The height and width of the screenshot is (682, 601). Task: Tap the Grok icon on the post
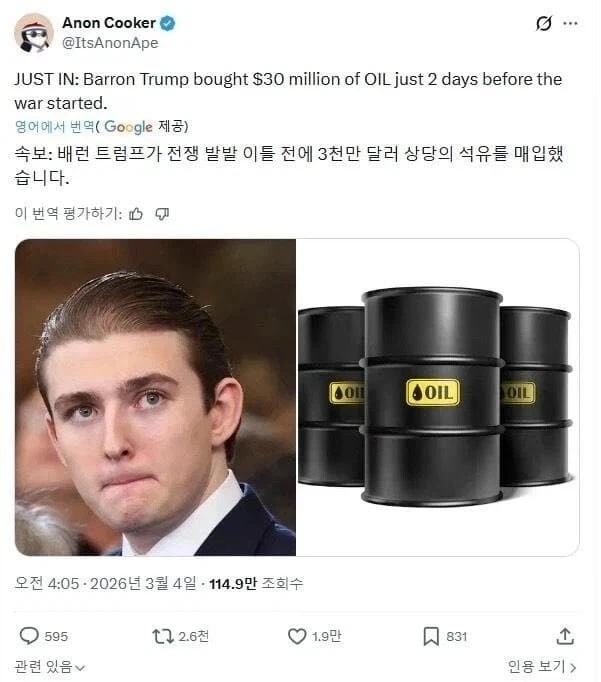[545, 23]
